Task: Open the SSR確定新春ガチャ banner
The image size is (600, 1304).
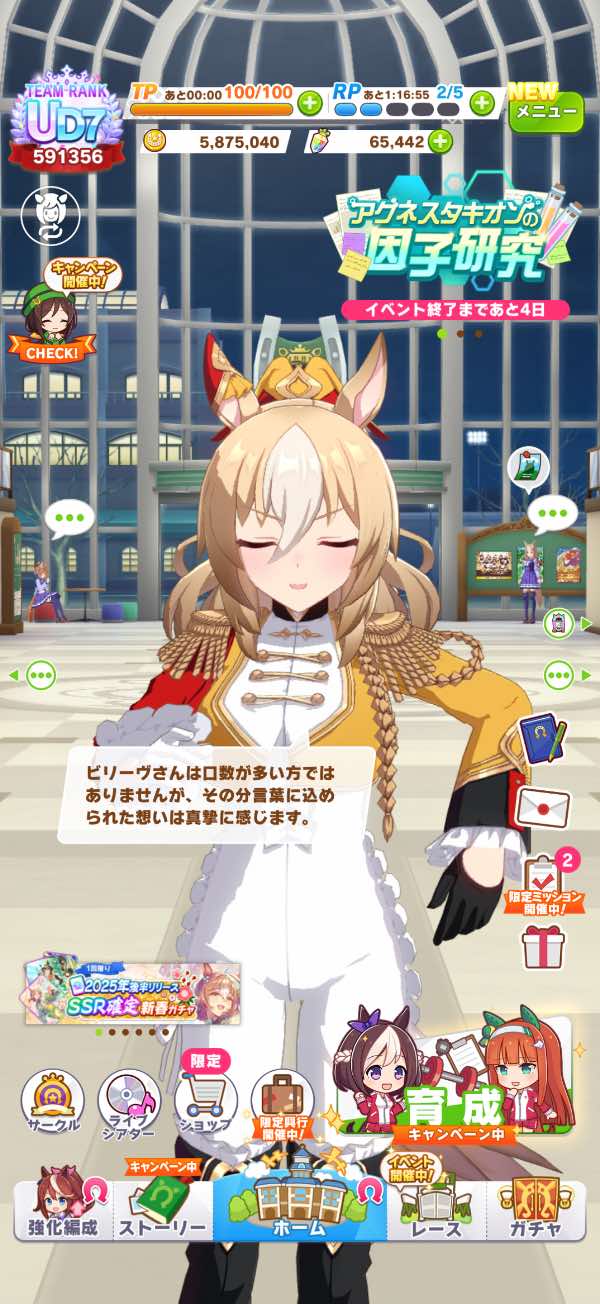Action: click(133, 993)
